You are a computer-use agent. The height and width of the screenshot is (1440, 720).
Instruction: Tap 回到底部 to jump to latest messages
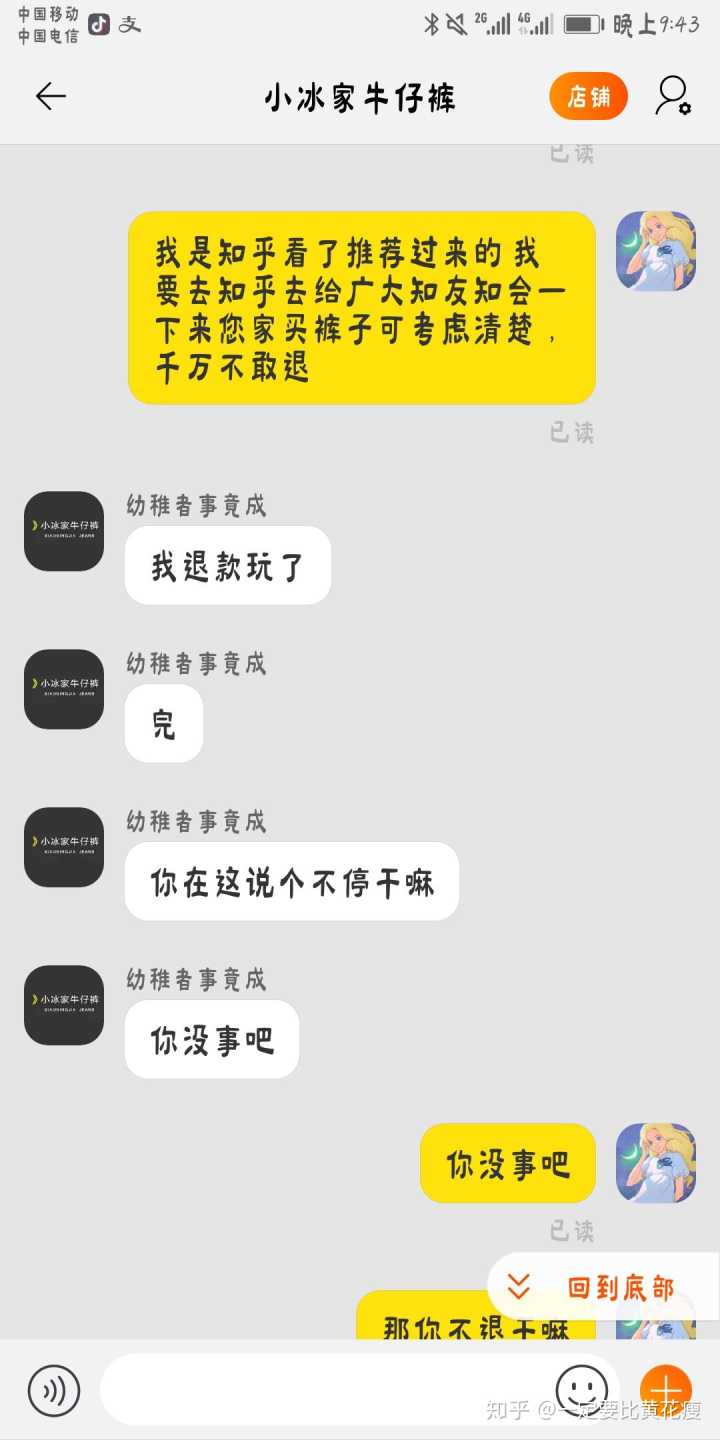coord(602,1287)
